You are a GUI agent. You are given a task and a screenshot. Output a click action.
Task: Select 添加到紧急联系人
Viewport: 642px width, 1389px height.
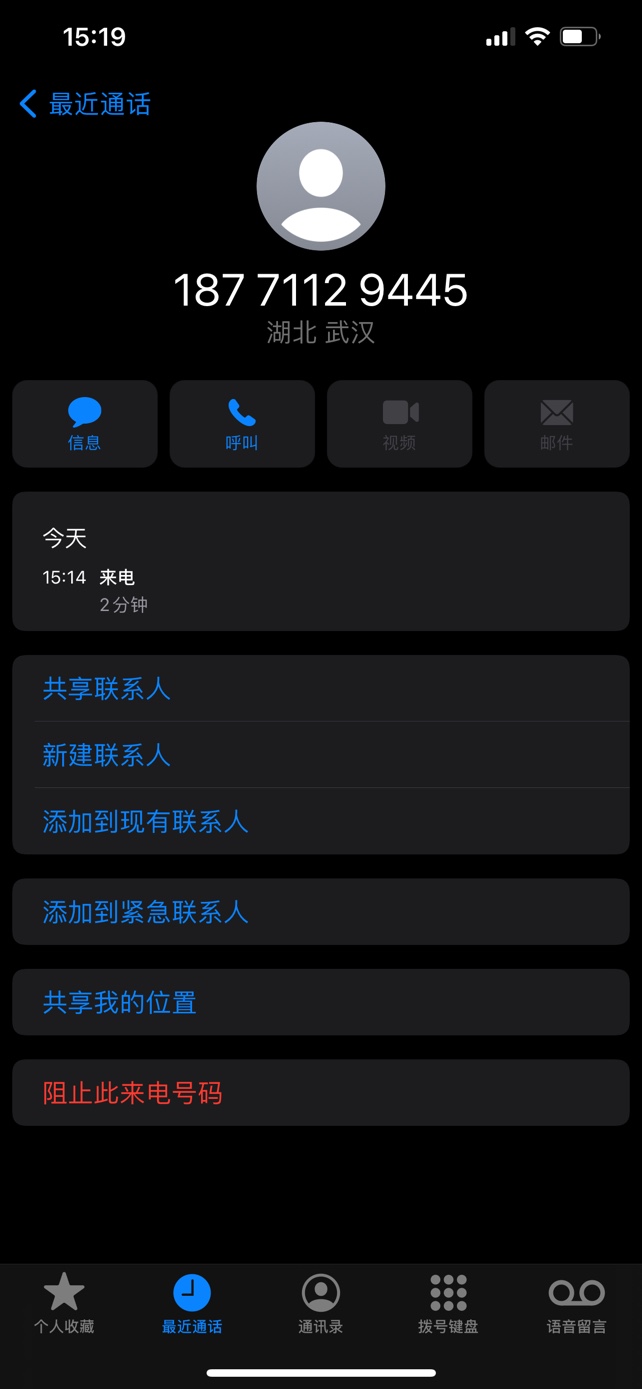(145, 912)
